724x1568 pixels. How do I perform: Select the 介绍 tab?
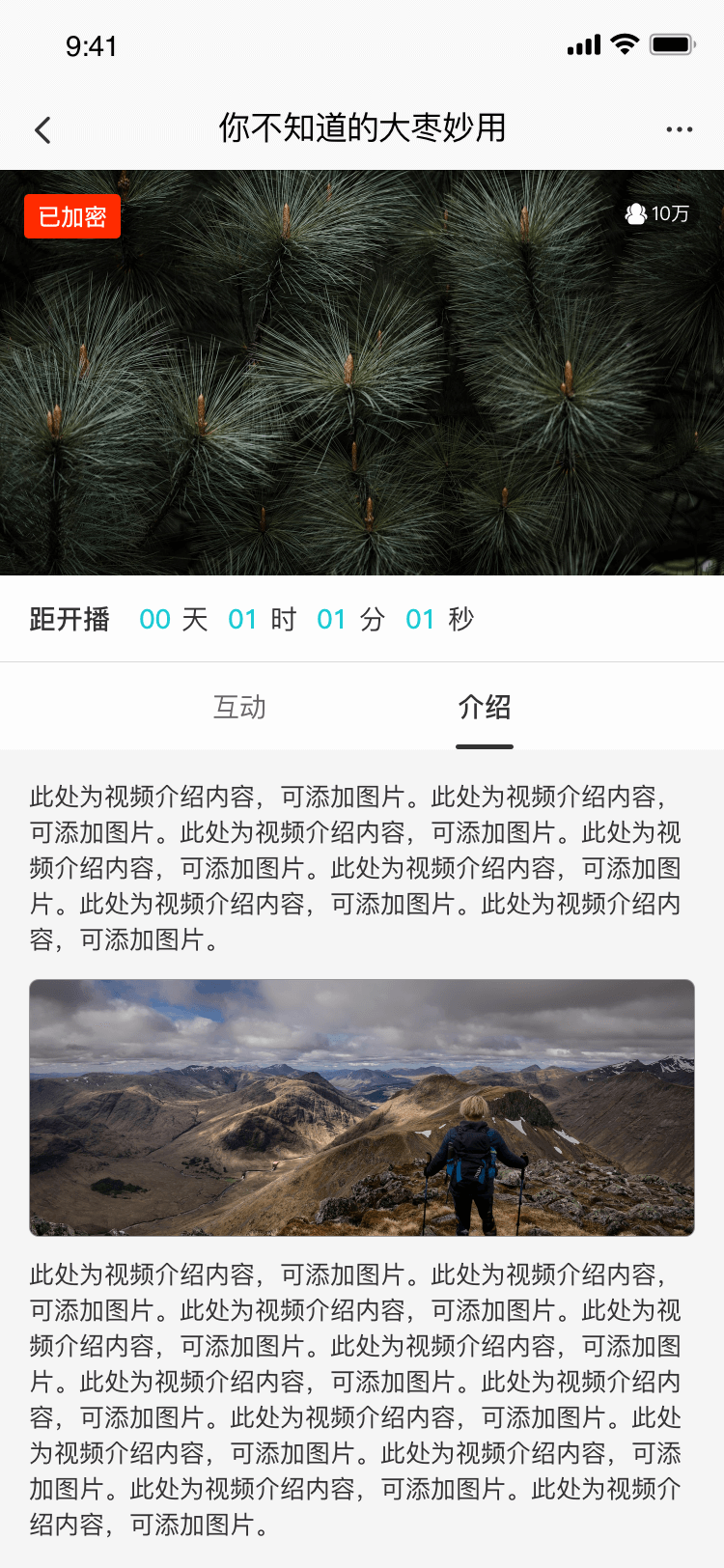point(485,707)
